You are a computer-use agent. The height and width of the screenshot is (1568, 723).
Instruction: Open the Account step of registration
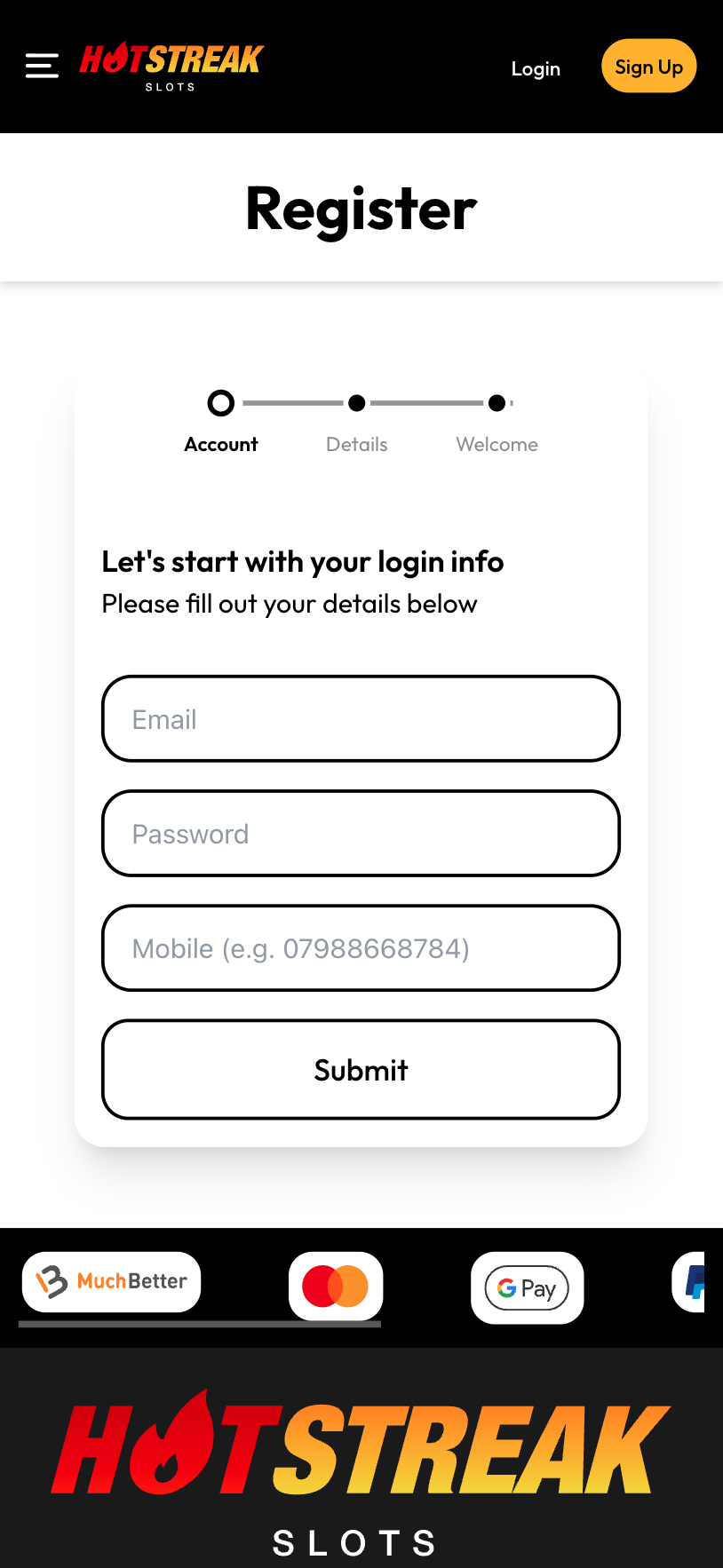click(220, 444)
